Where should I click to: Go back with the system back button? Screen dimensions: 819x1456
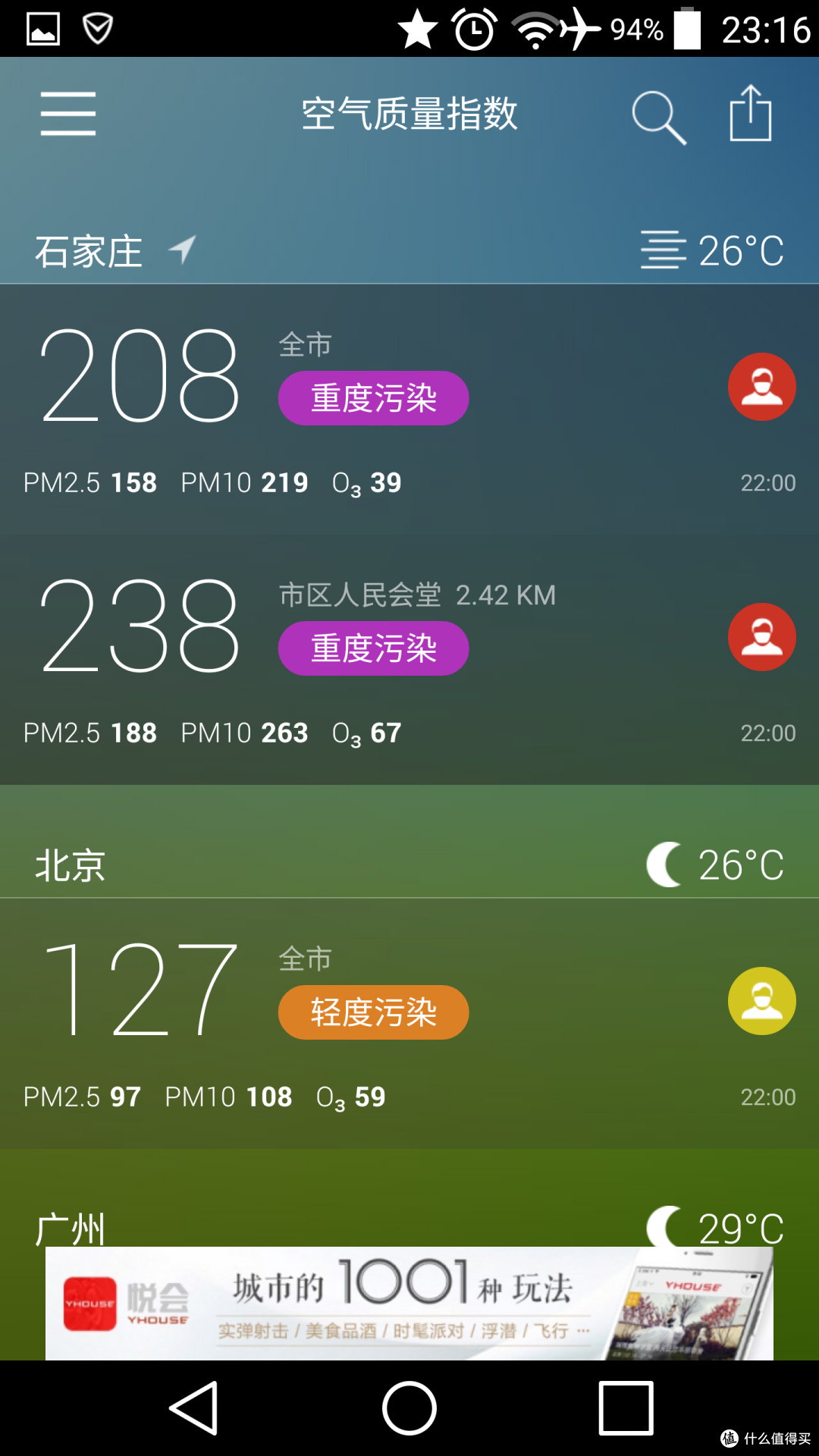[194, 1408]
